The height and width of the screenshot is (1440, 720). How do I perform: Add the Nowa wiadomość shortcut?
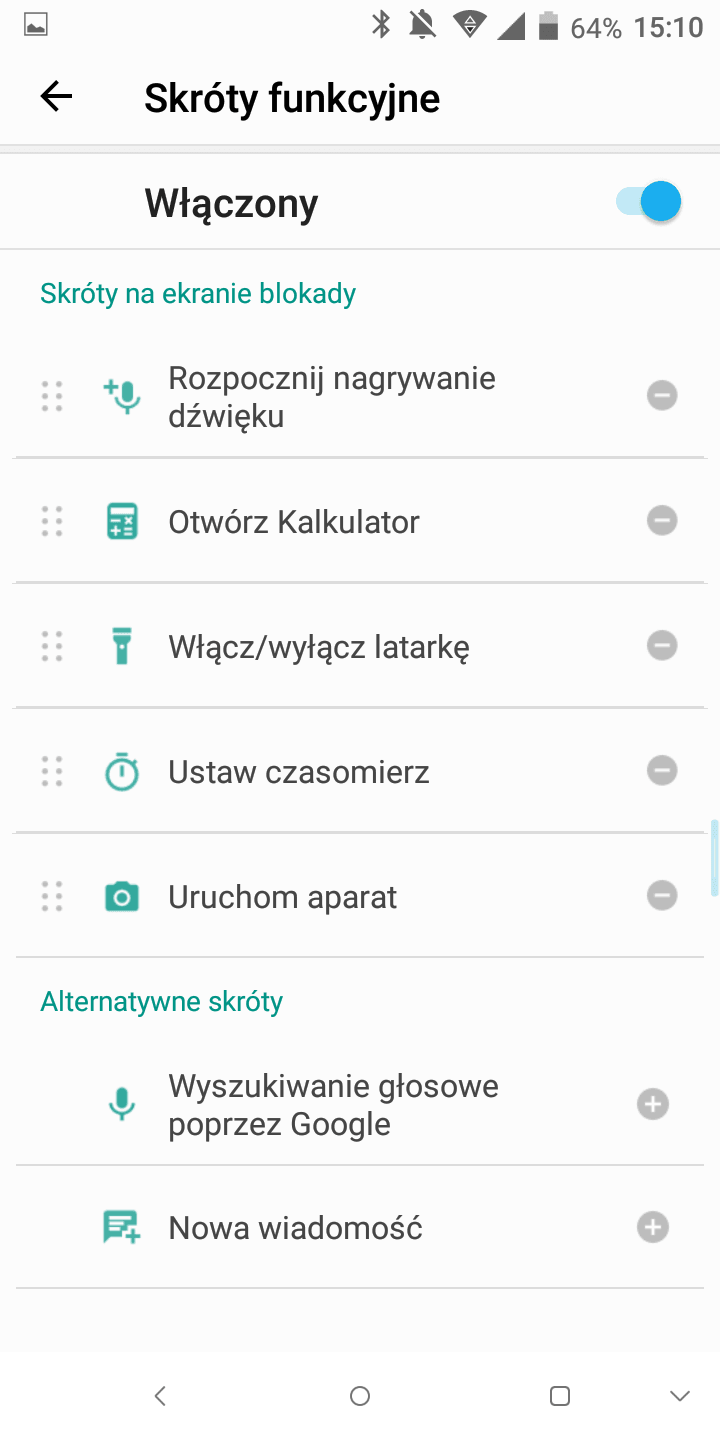tap(653, 1228)
